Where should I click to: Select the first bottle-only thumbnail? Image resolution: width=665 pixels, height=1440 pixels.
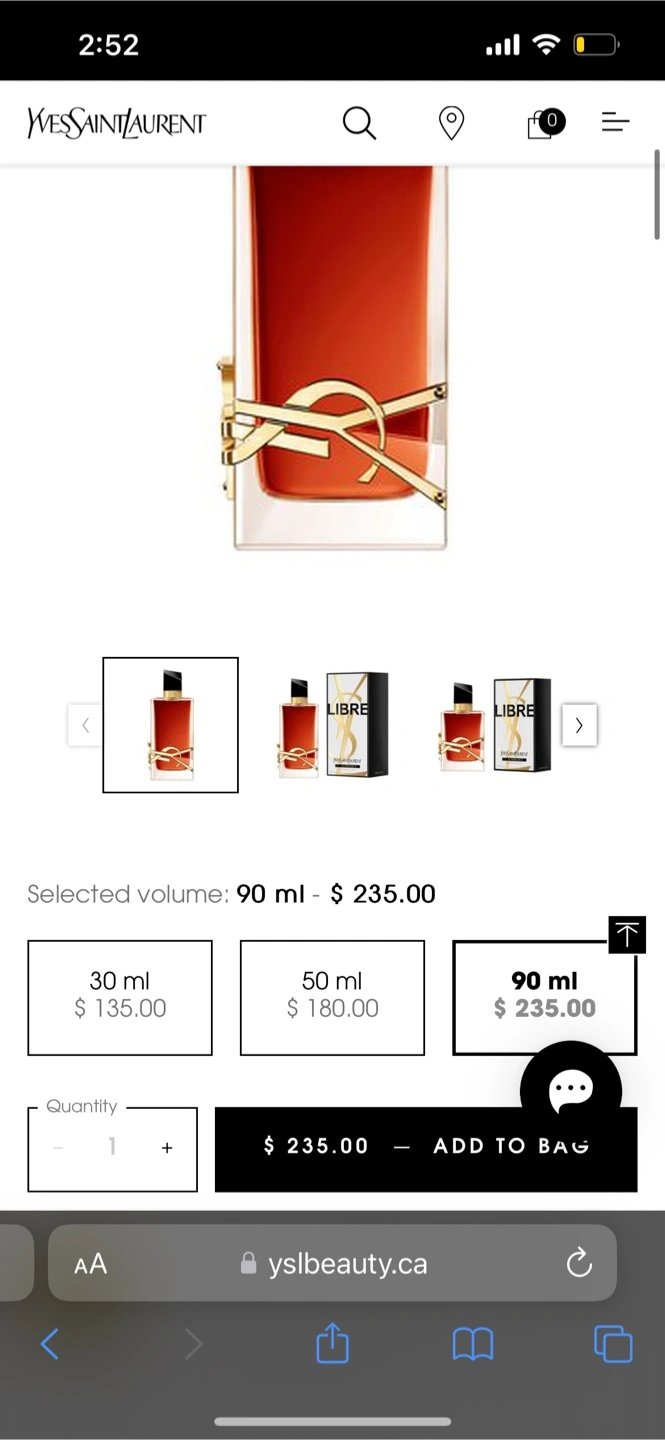click(170, 725)
